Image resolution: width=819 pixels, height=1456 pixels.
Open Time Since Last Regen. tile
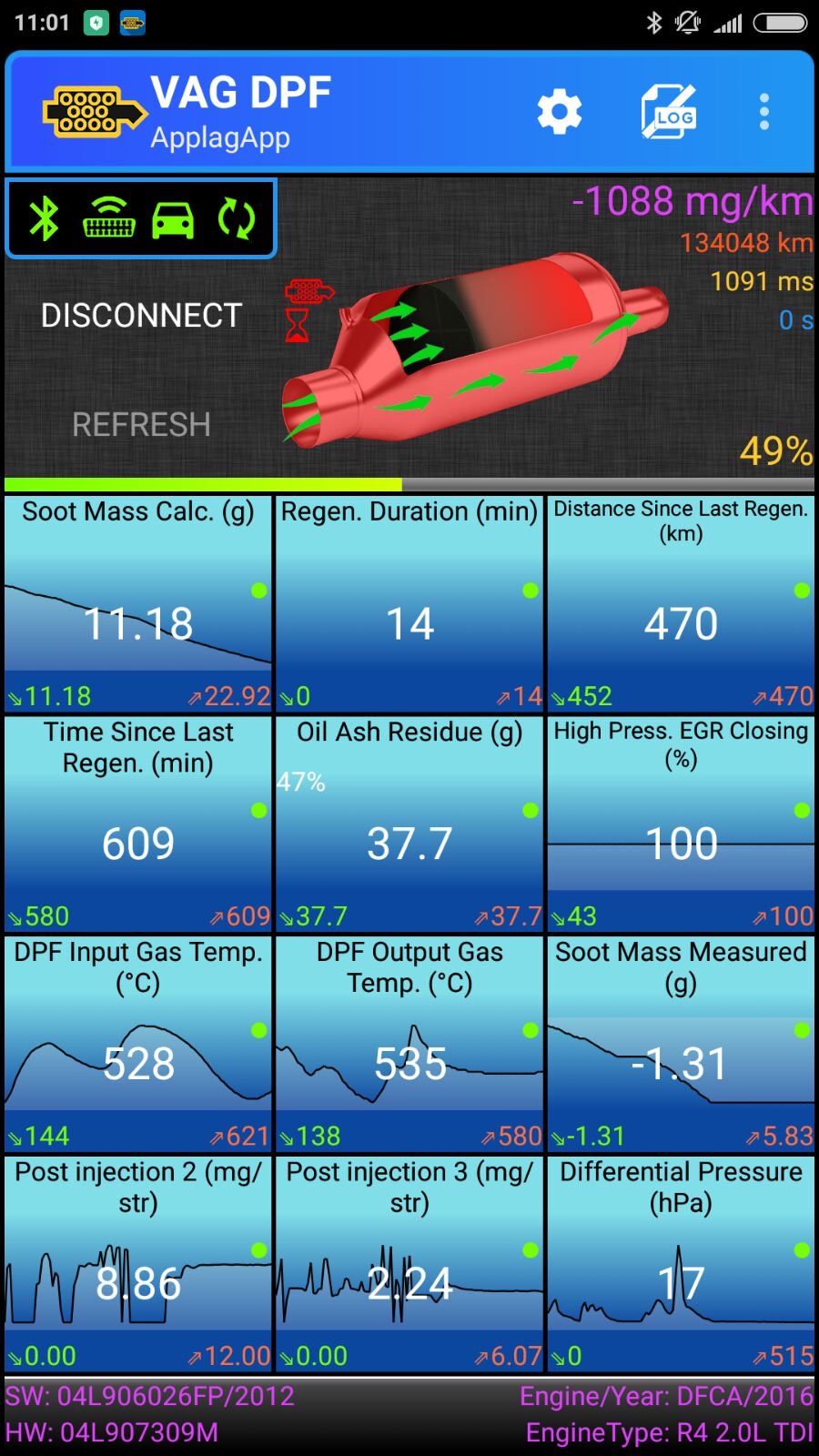138,824
